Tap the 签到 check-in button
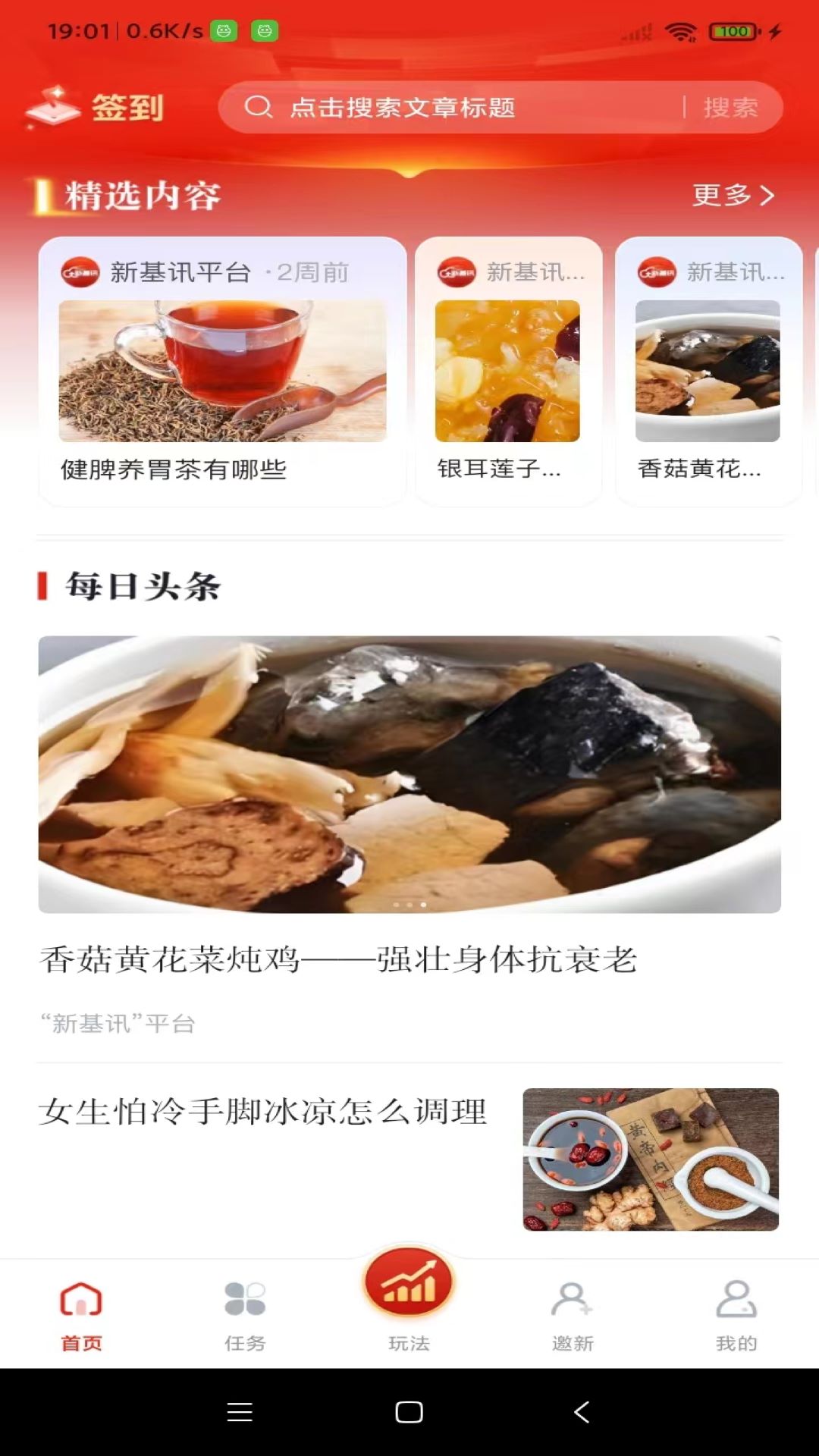Image resolution: width=819 pixels, height=1456 pixels. pyautogui.click(x=94, y=106)
